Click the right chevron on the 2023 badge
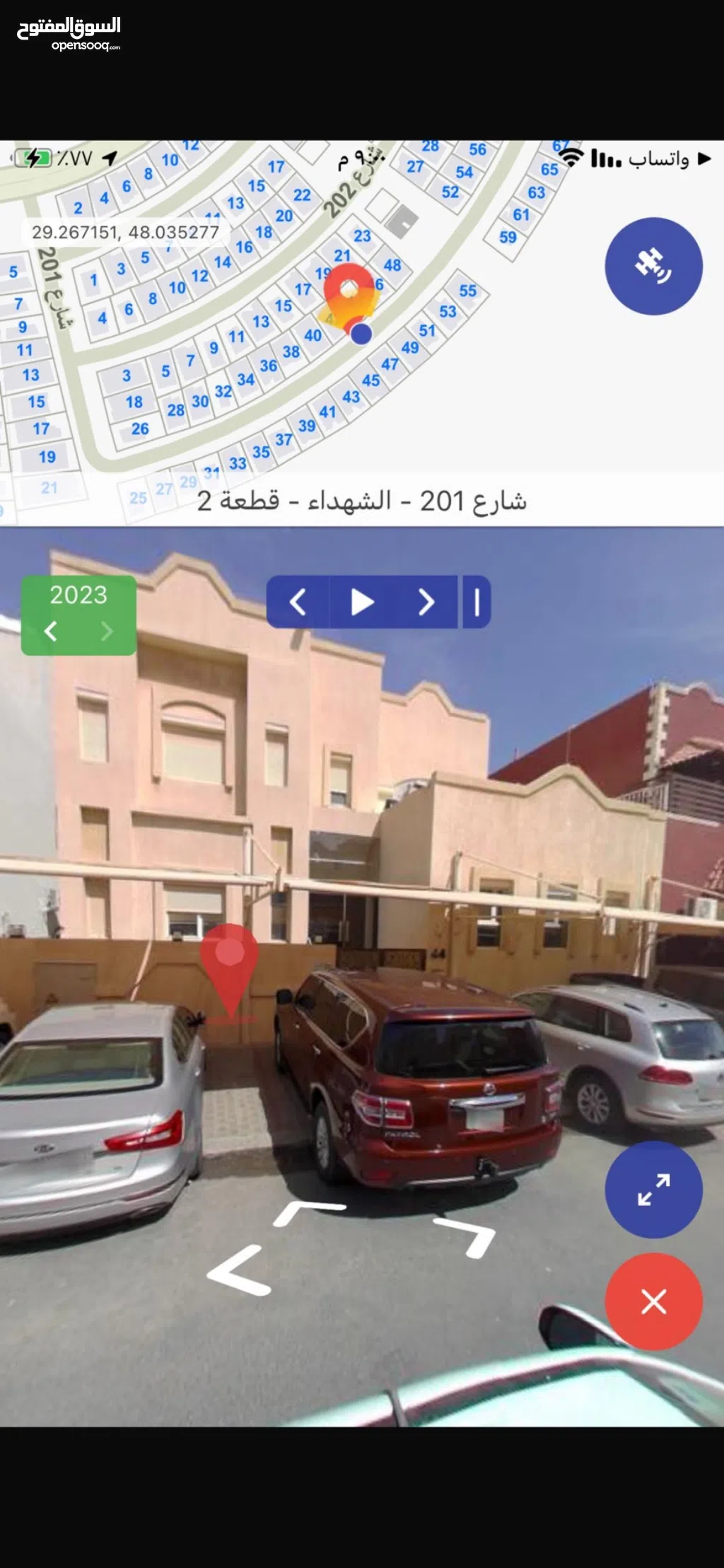The image size is (724, 1568). coord(107,629)
